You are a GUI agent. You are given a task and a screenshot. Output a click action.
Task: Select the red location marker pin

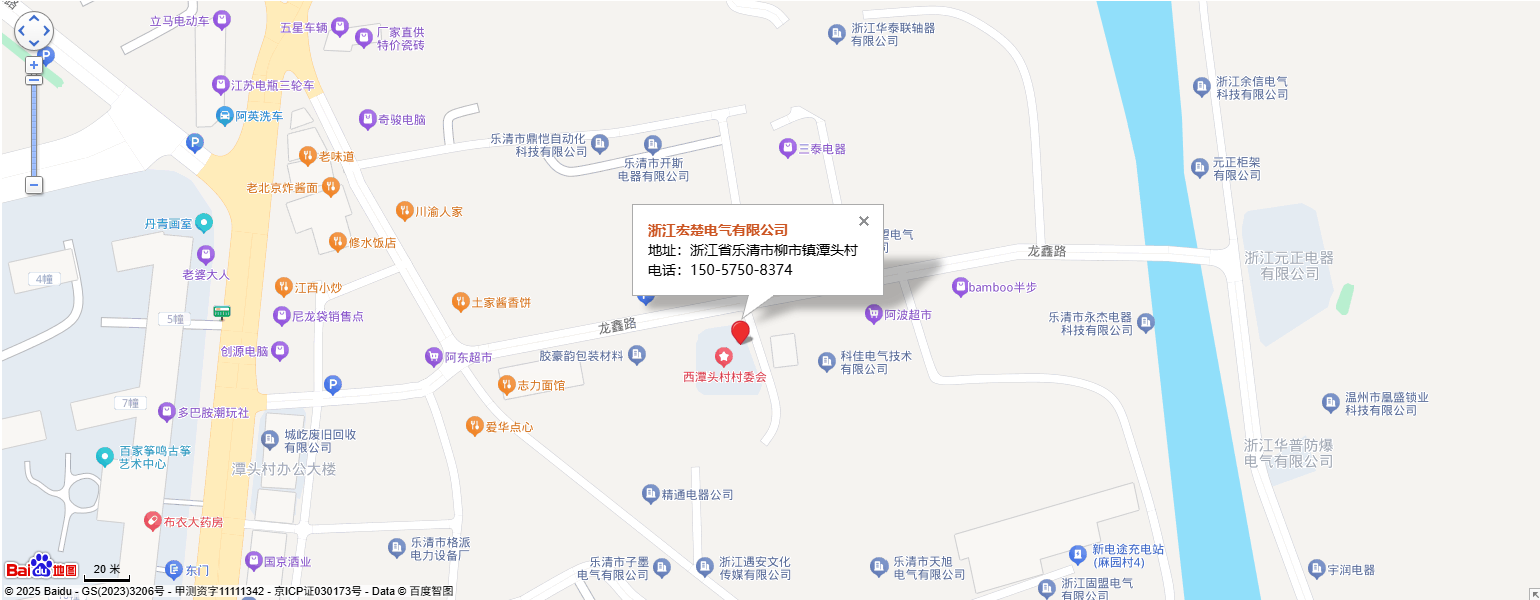[x=740, y=332]
